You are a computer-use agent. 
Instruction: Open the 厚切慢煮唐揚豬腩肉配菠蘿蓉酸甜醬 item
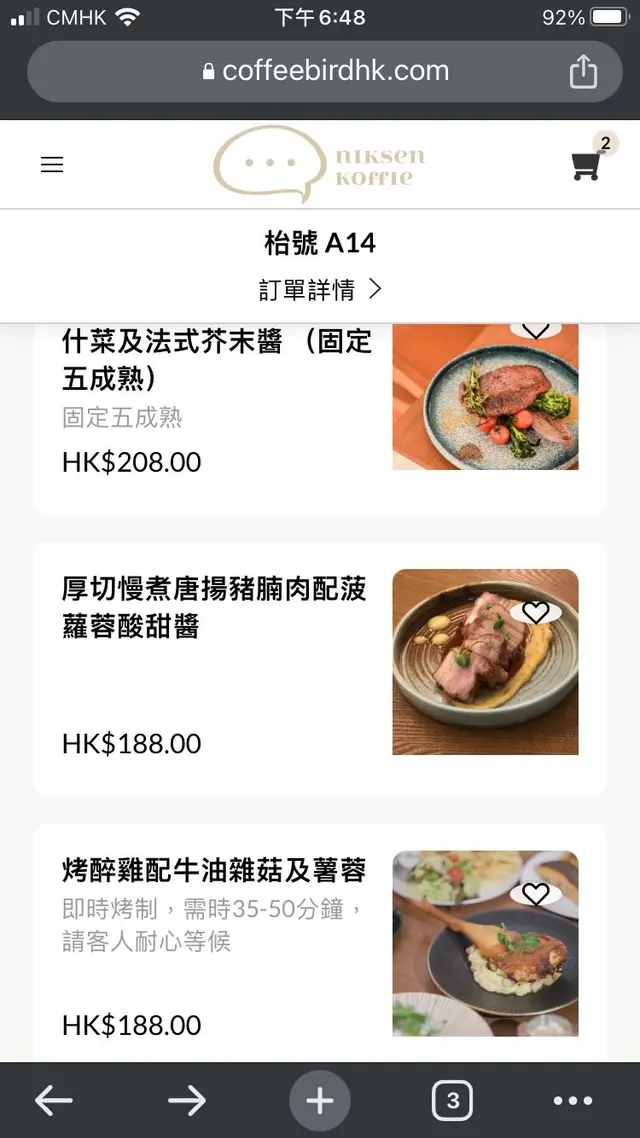(214, 607)
